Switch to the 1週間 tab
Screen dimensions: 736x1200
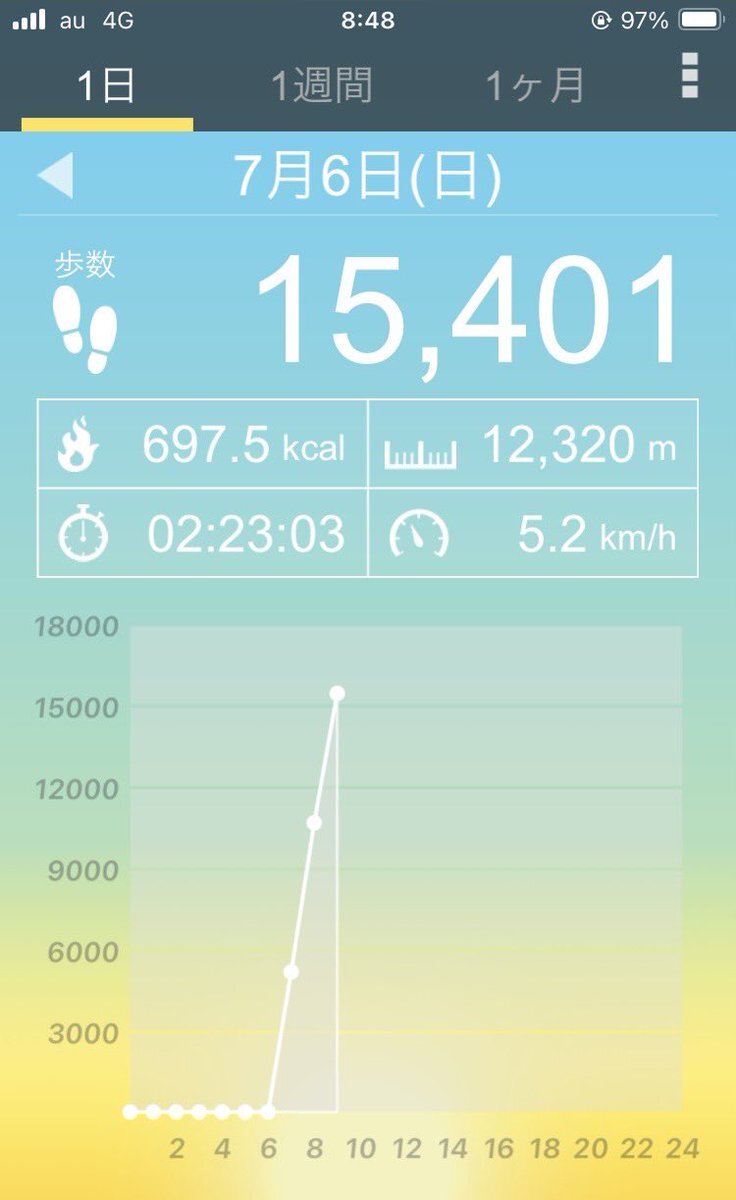(322, 86)
